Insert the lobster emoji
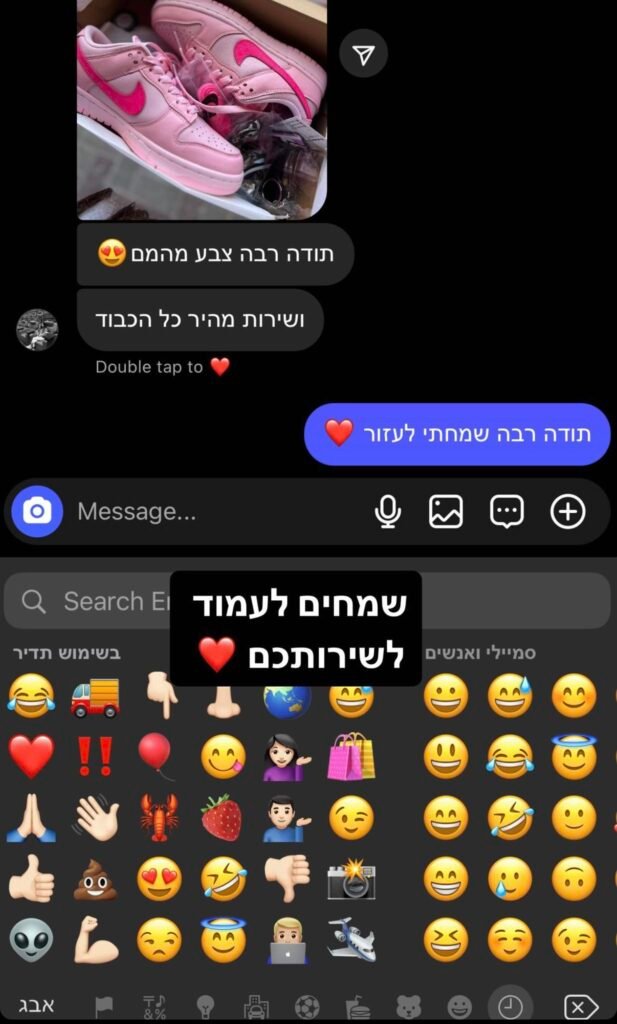Image resolution: width=617 pixels, height=1024 pixels. point(158,818)
